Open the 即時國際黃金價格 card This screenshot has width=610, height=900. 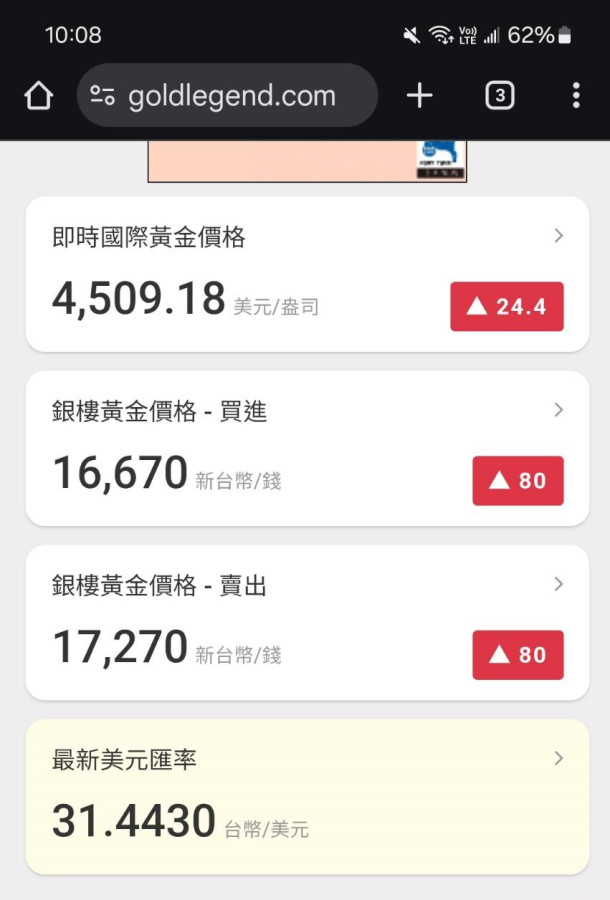306,274
